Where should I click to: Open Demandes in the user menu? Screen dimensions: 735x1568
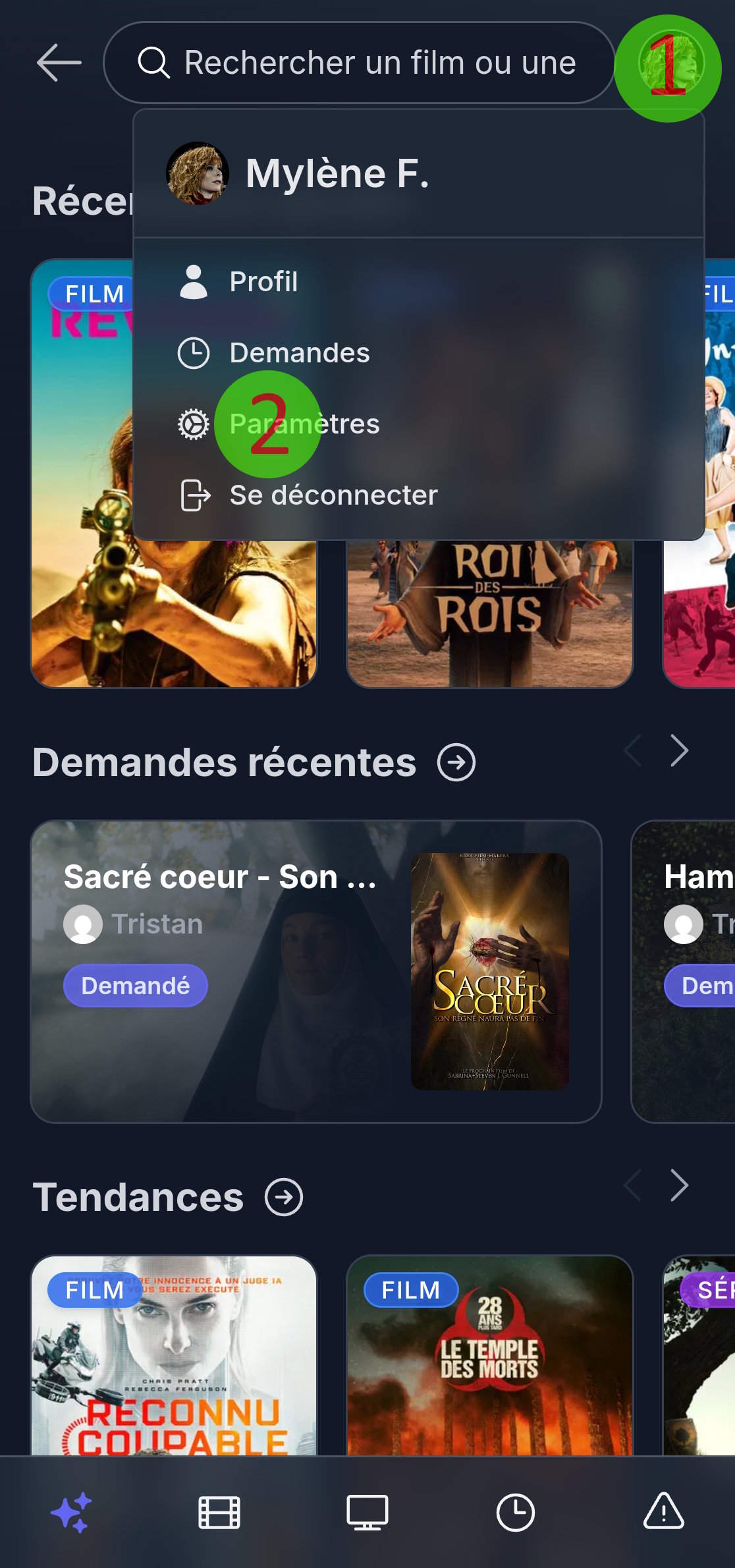[x=299, y=353]
